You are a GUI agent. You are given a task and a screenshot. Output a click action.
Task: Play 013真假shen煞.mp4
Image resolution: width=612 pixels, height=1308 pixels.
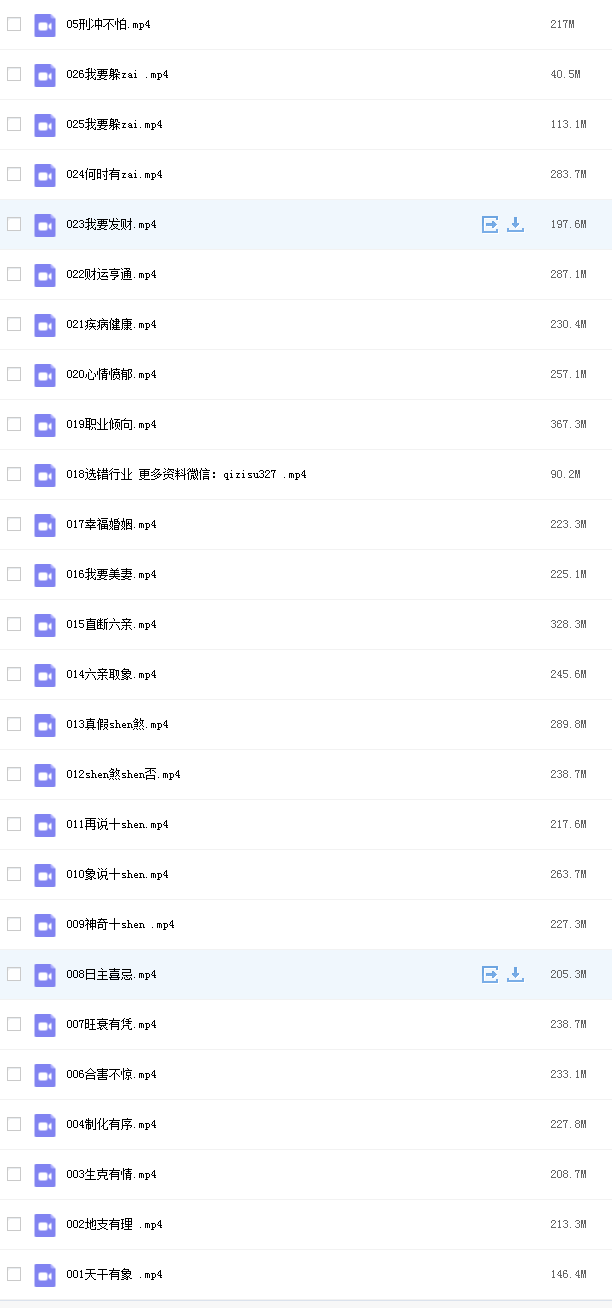tap(117, 724)
